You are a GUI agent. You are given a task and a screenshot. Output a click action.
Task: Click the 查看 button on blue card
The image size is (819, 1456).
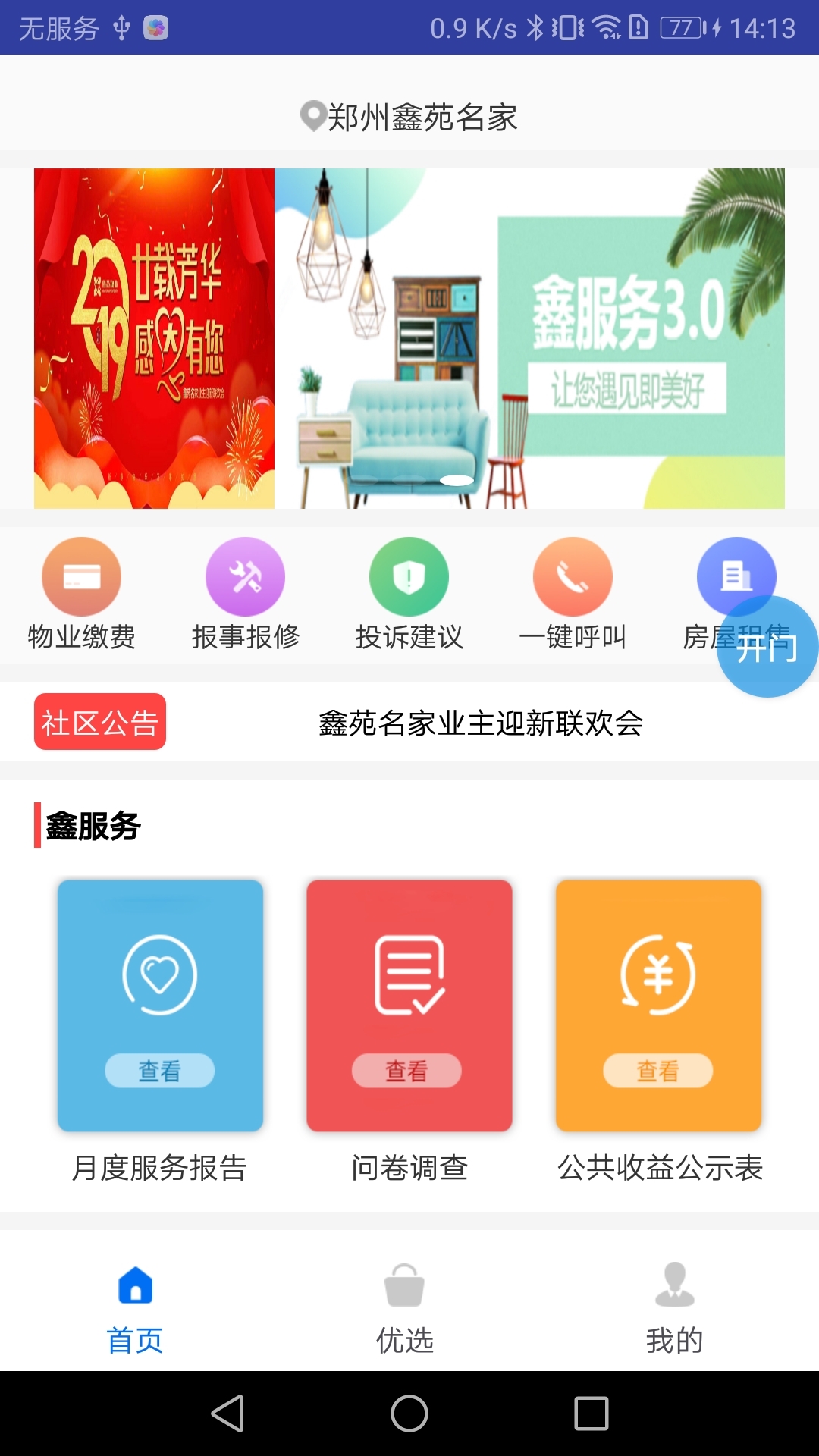point(160,1071)
